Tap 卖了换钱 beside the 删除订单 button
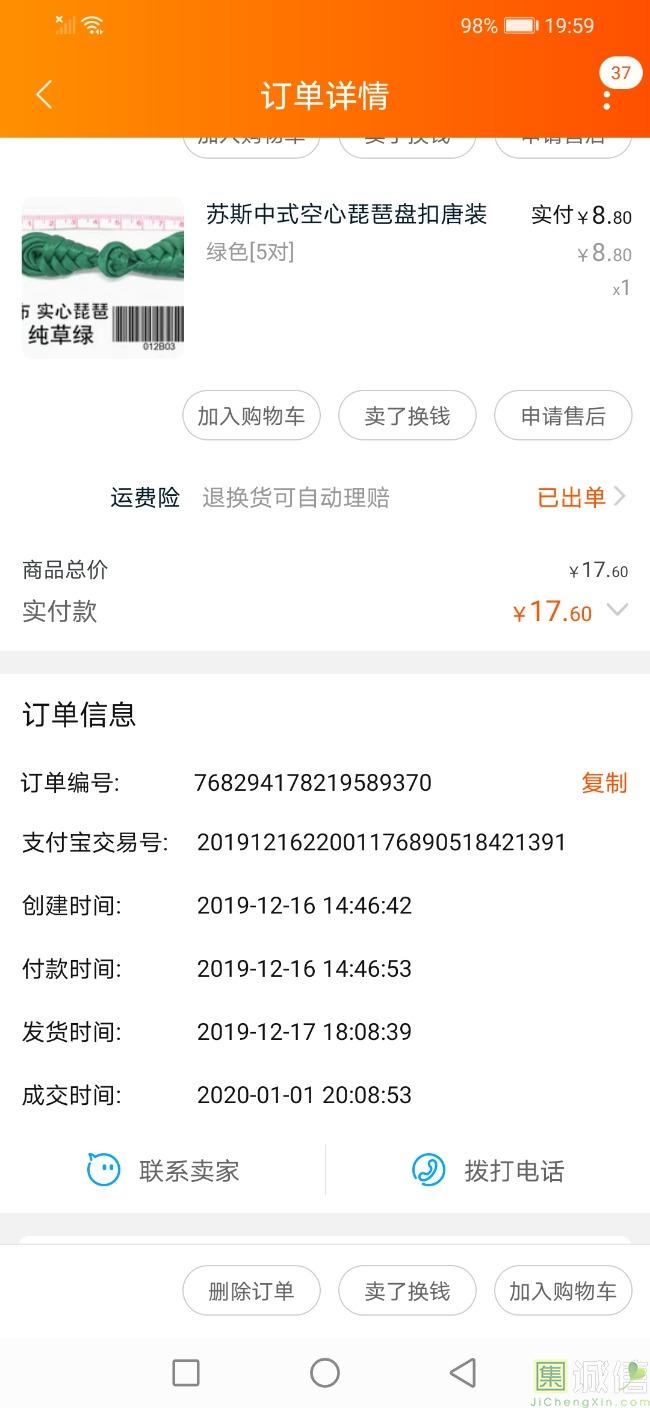 click(407, 1291)
